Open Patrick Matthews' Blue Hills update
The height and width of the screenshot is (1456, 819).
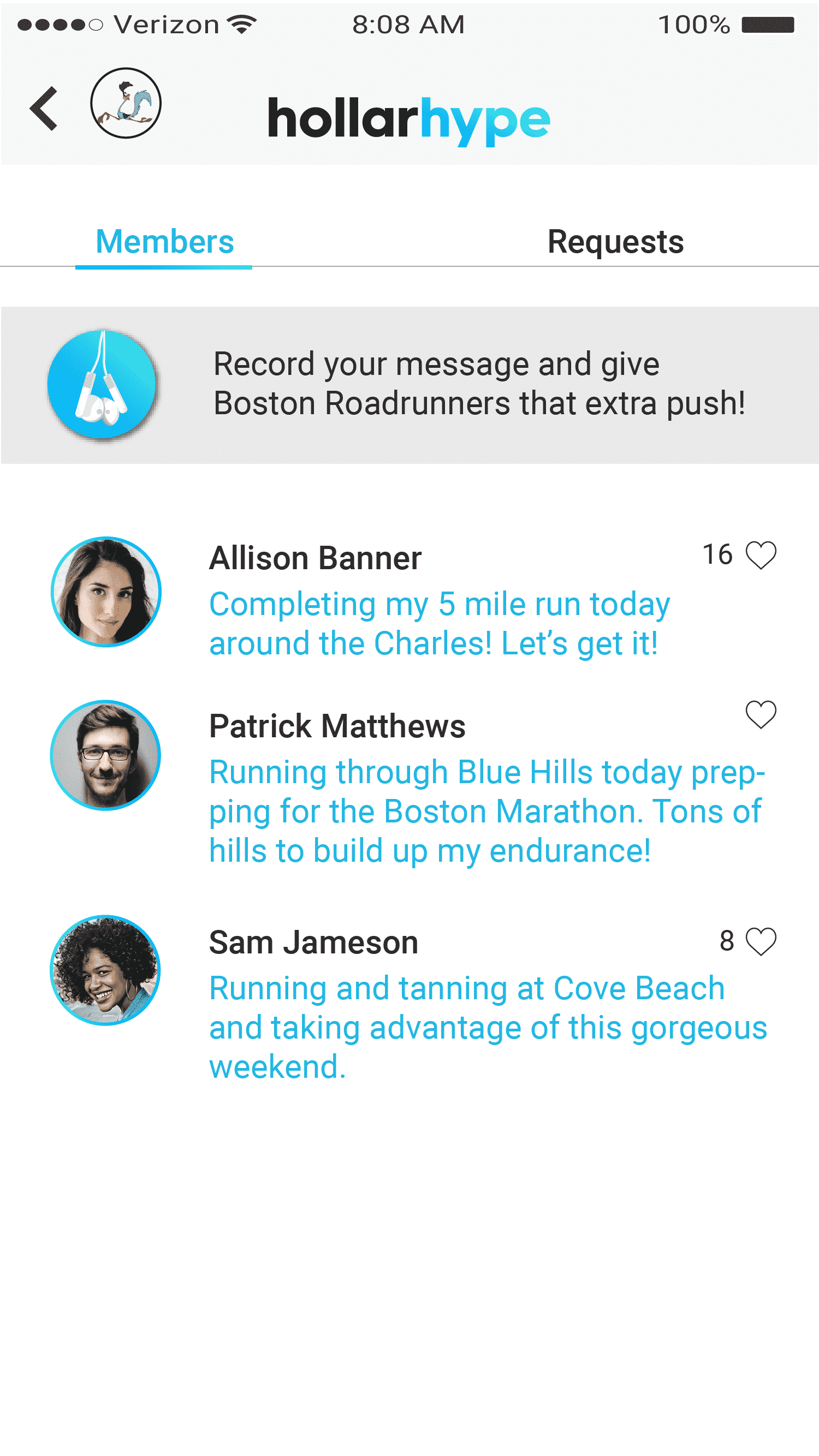click(x=487, y=811)
